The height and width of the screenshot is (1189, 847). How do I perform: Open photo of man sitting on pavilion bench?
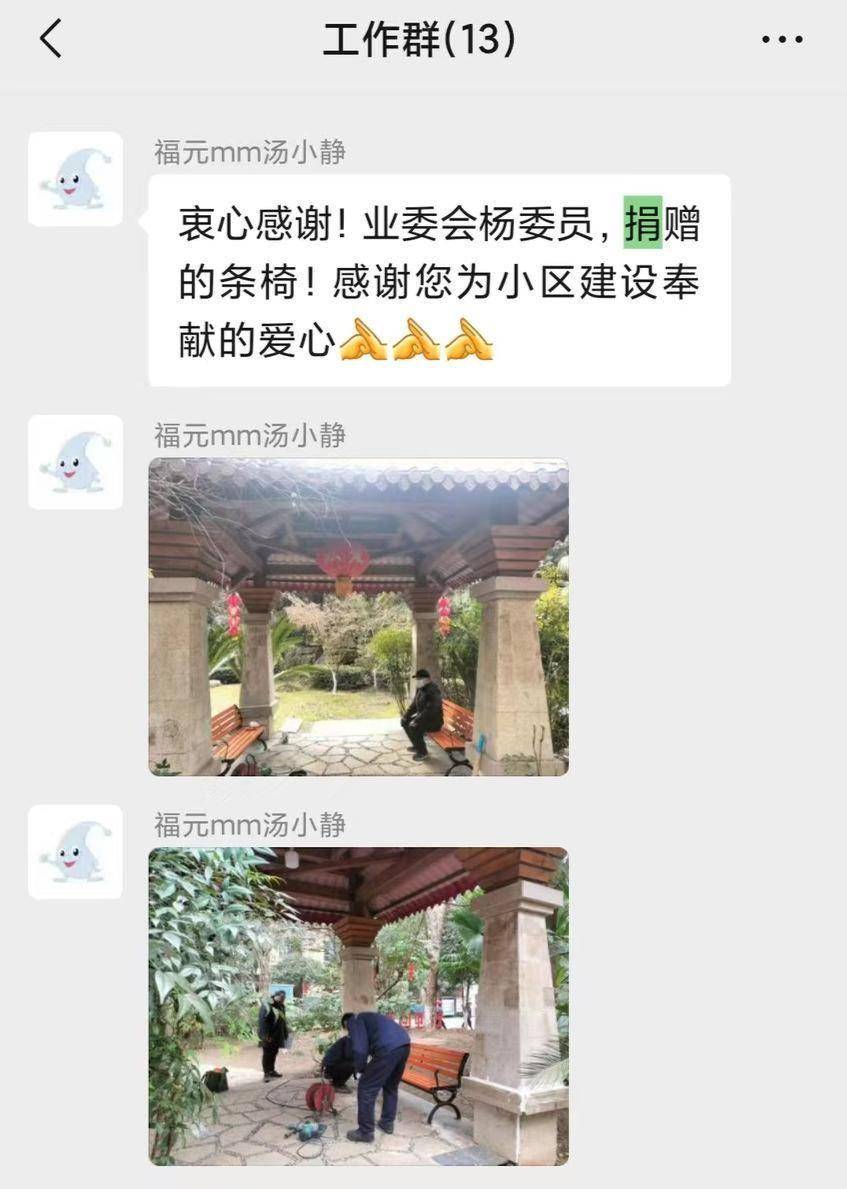[358, 617]
